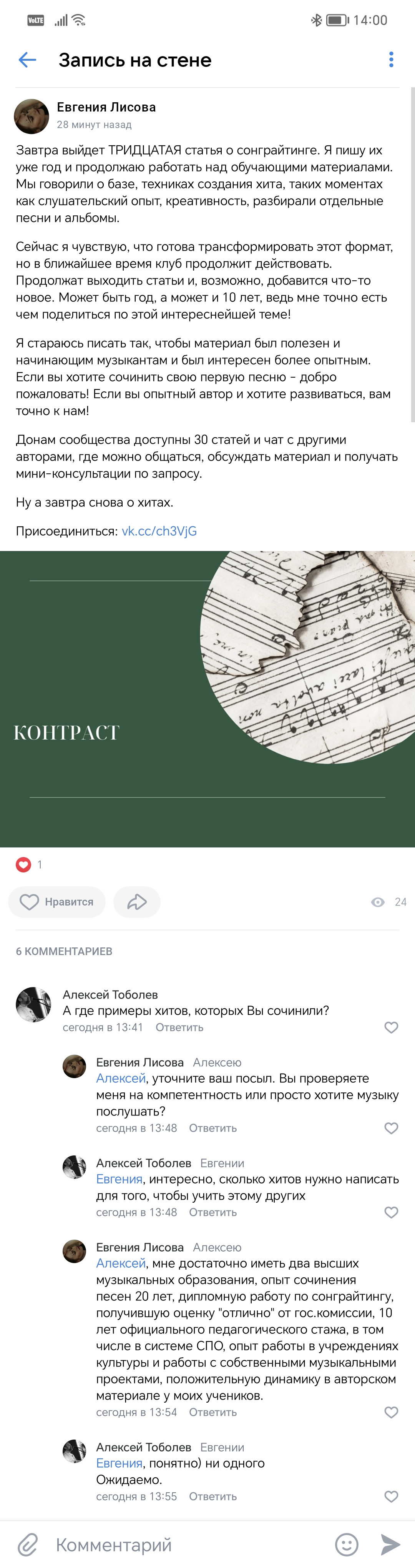Open the vk.cc/ch3VjG link
This screenshot has width=415, height=1568.
(159, 531)
